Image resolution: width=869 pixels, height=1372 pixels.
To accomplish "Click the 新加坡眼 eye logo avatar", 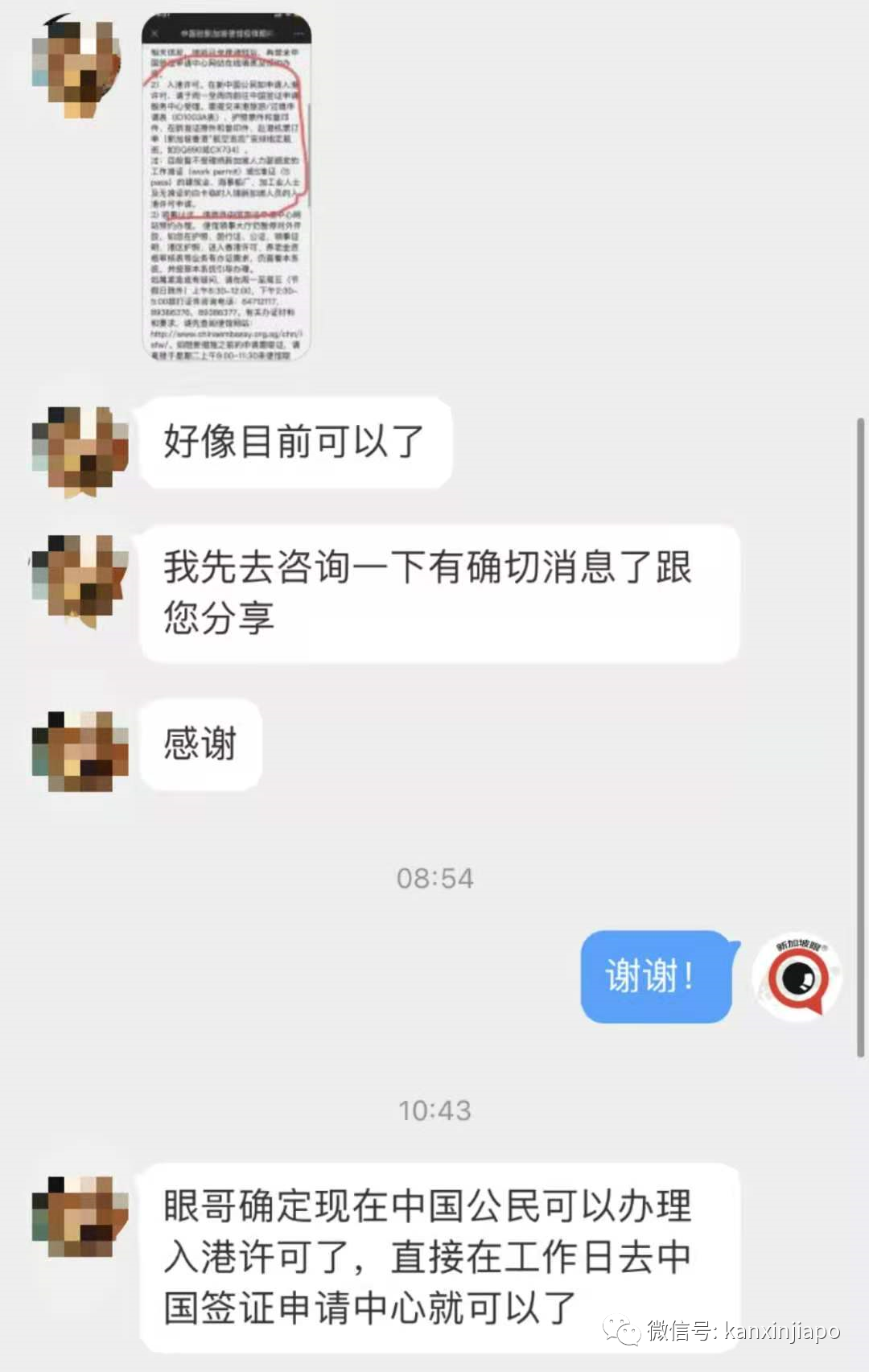I will pos(796,979).
